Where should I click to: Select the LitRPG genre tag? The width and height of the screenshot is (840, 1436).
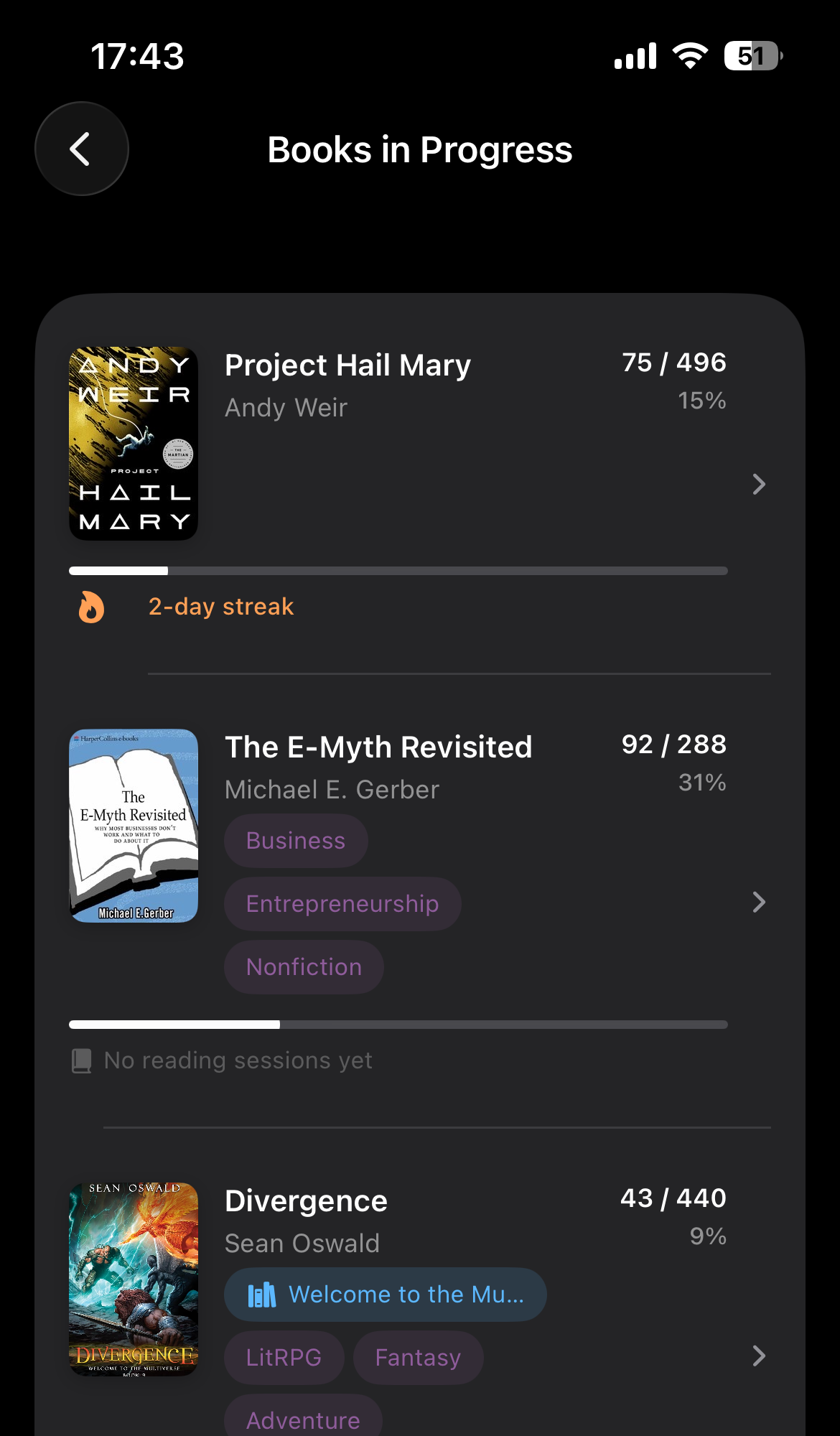point(284,1357)
